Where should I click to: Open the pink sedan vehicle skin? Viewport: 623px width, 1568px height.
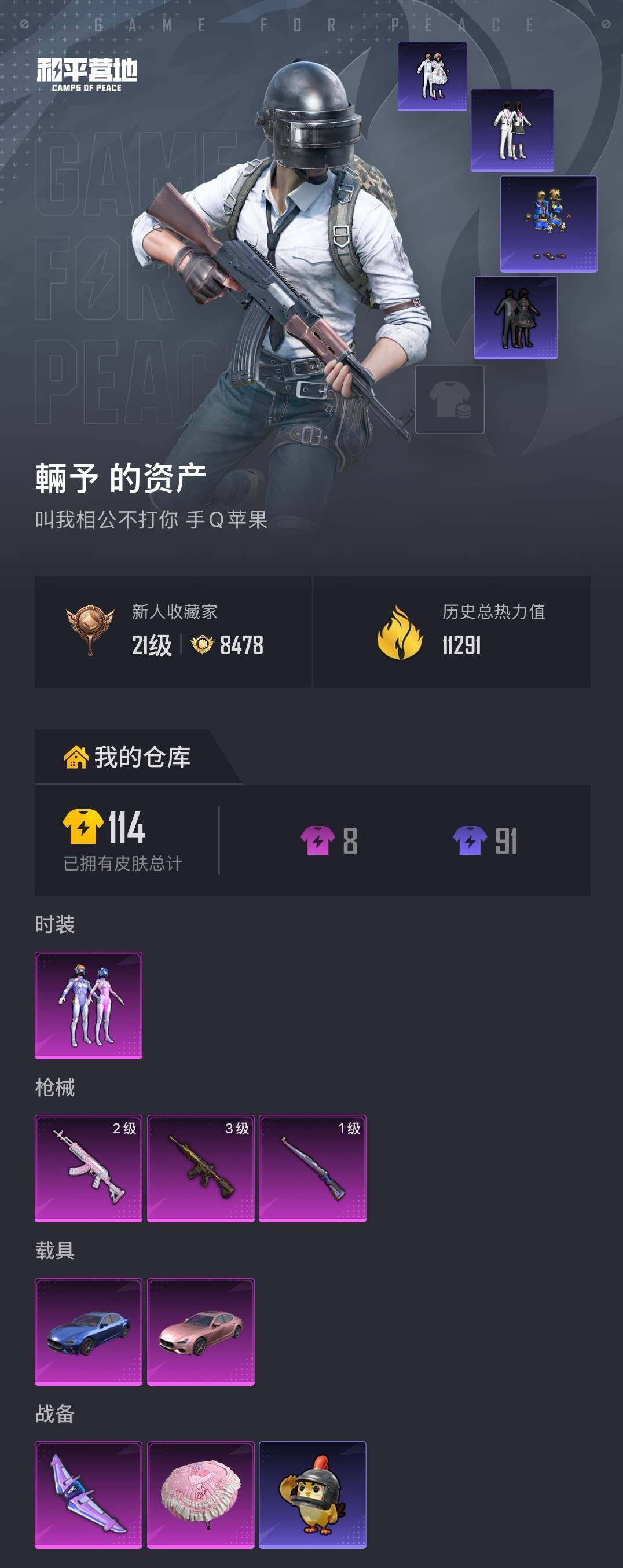click(201, 1333)
